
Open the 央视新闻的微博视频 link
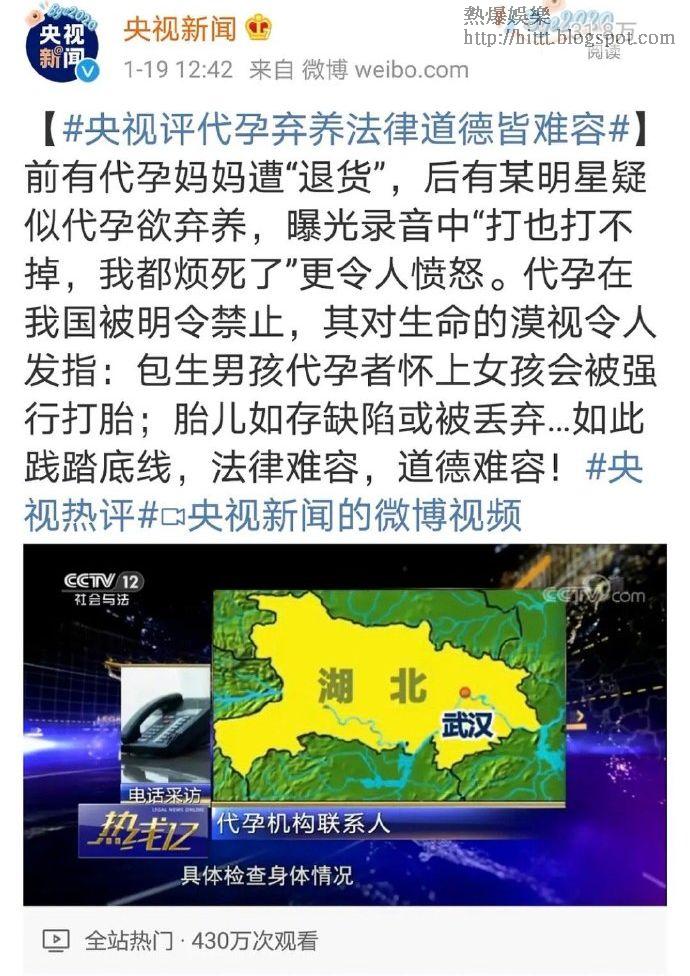[354, 516]
